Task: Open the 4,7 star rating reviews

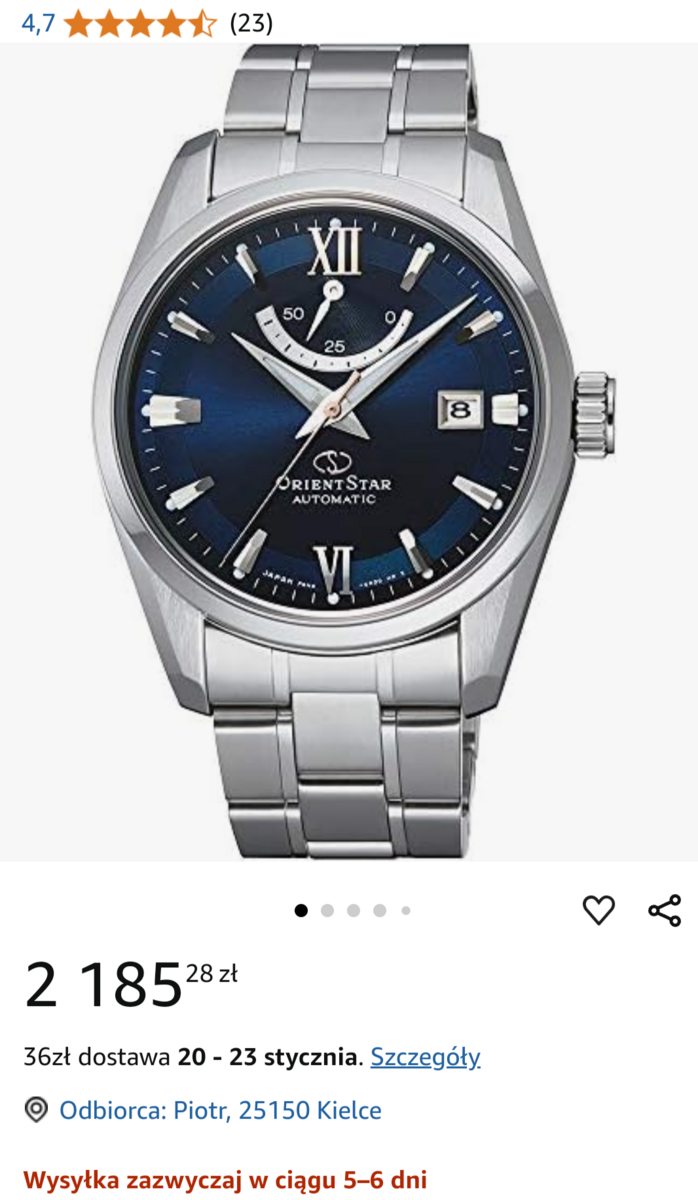Action: coord(140,22)
